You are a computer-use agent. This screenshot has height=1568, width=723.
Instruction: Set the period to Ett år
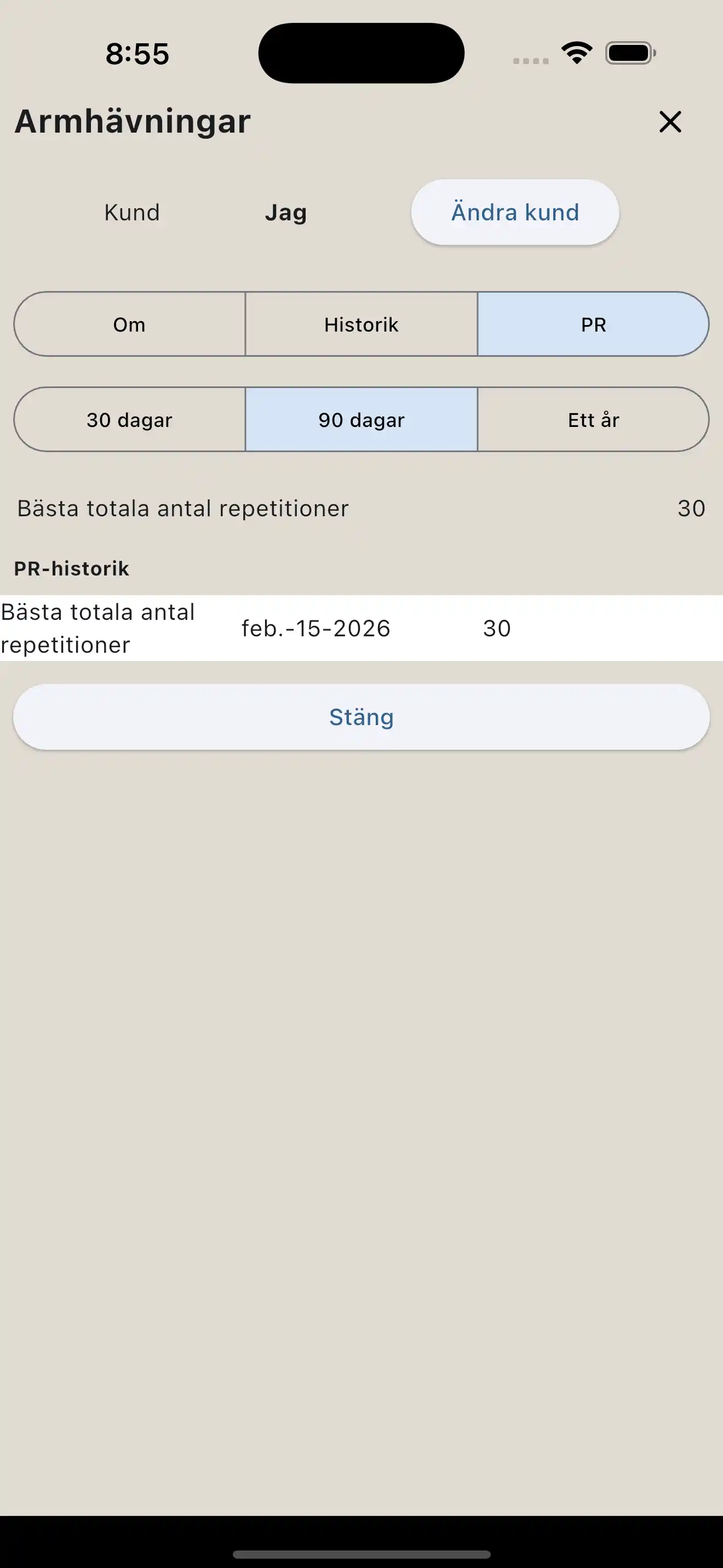(593, 420)
